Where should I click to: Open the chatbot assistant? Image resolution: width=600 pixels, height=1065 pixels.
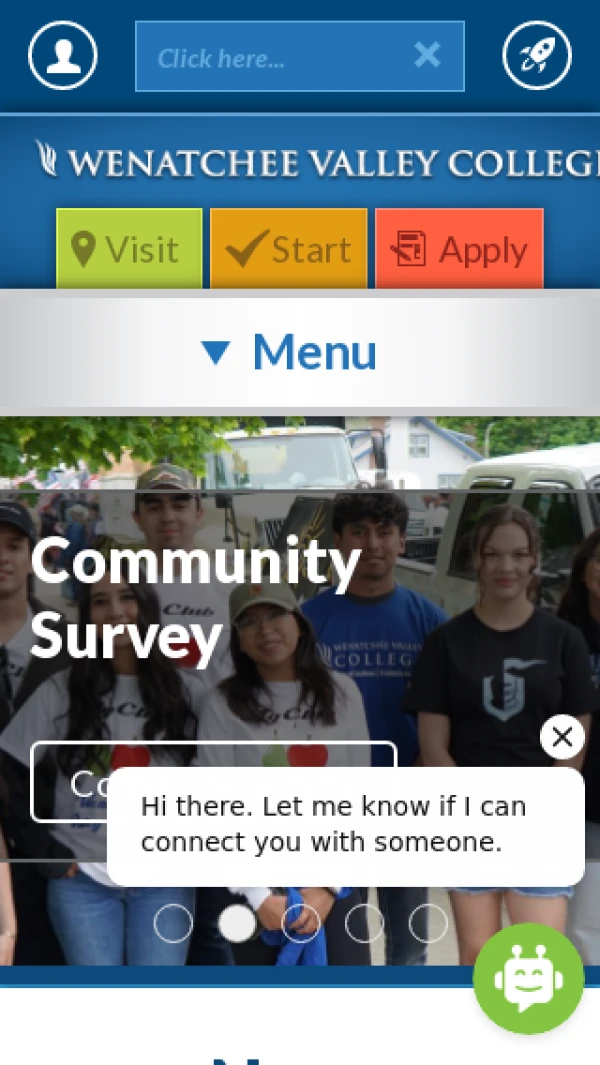(x=528, y=980)
